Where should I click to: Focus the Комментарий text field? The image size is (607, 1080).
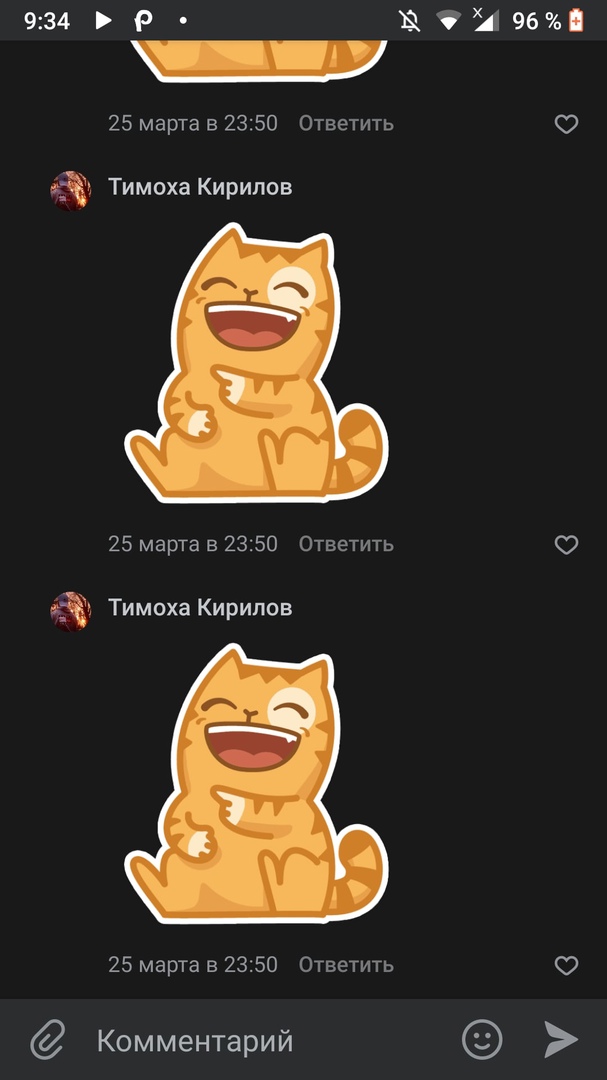[260, 1040]
